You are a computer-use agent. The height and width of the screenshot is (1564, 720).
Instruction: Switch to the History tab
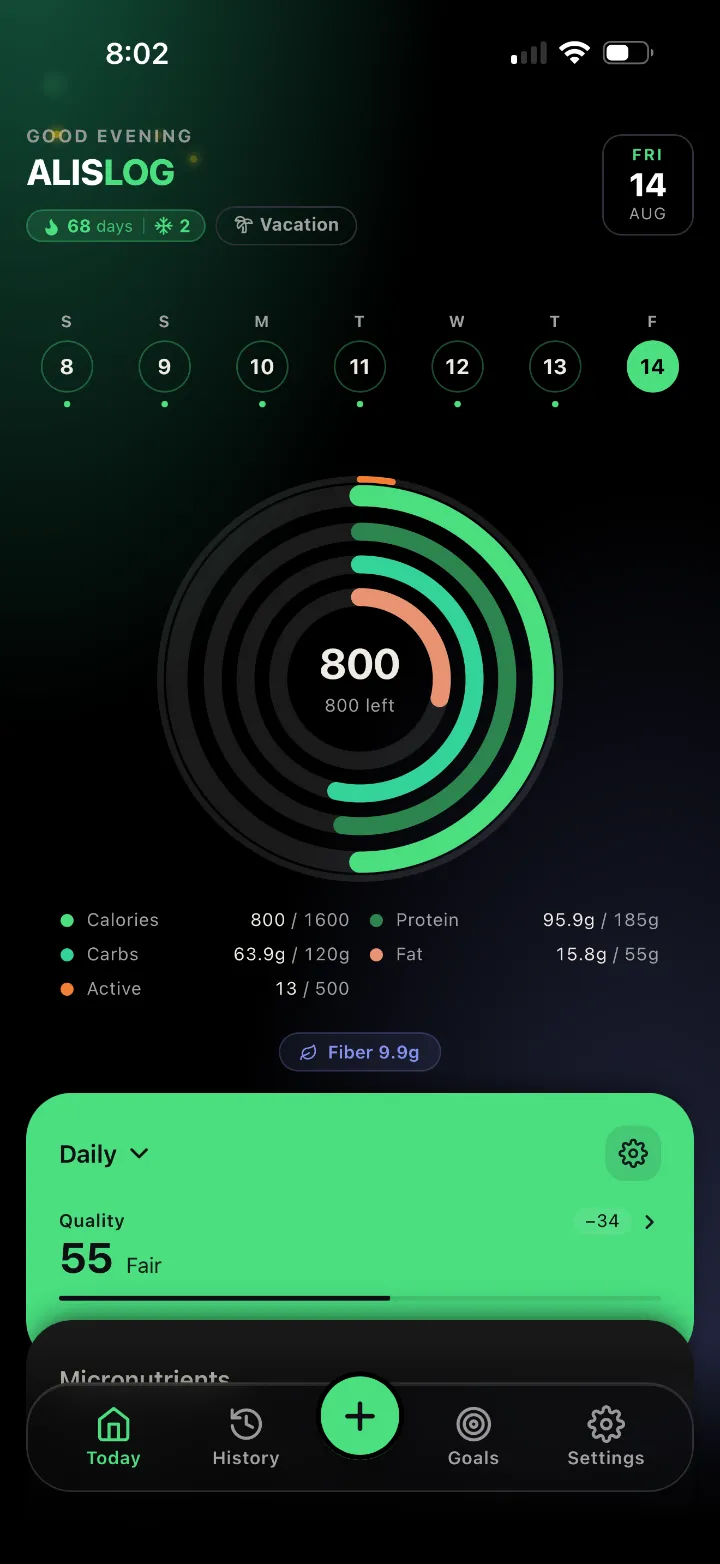[246, 1437]
